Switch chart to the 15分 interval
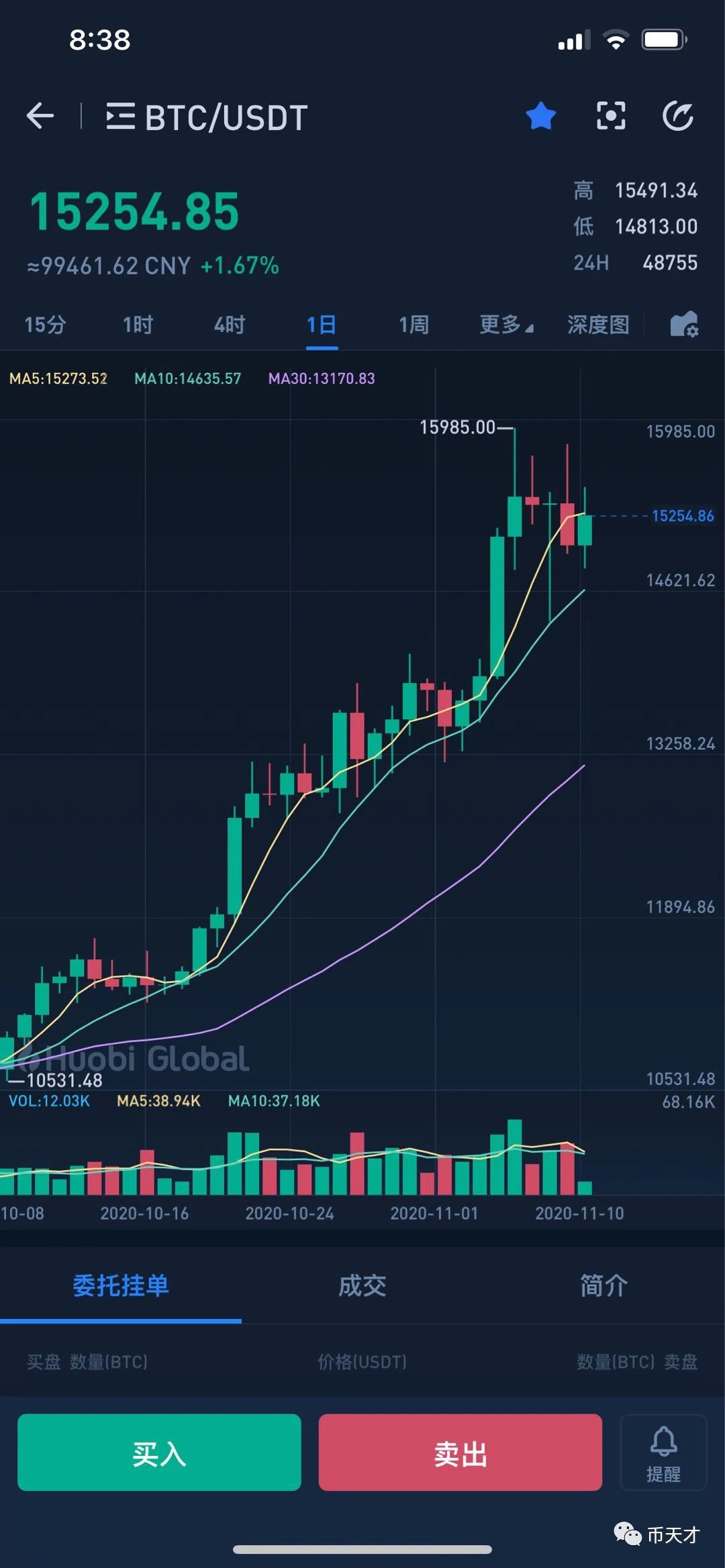 (x=45, y=325)
